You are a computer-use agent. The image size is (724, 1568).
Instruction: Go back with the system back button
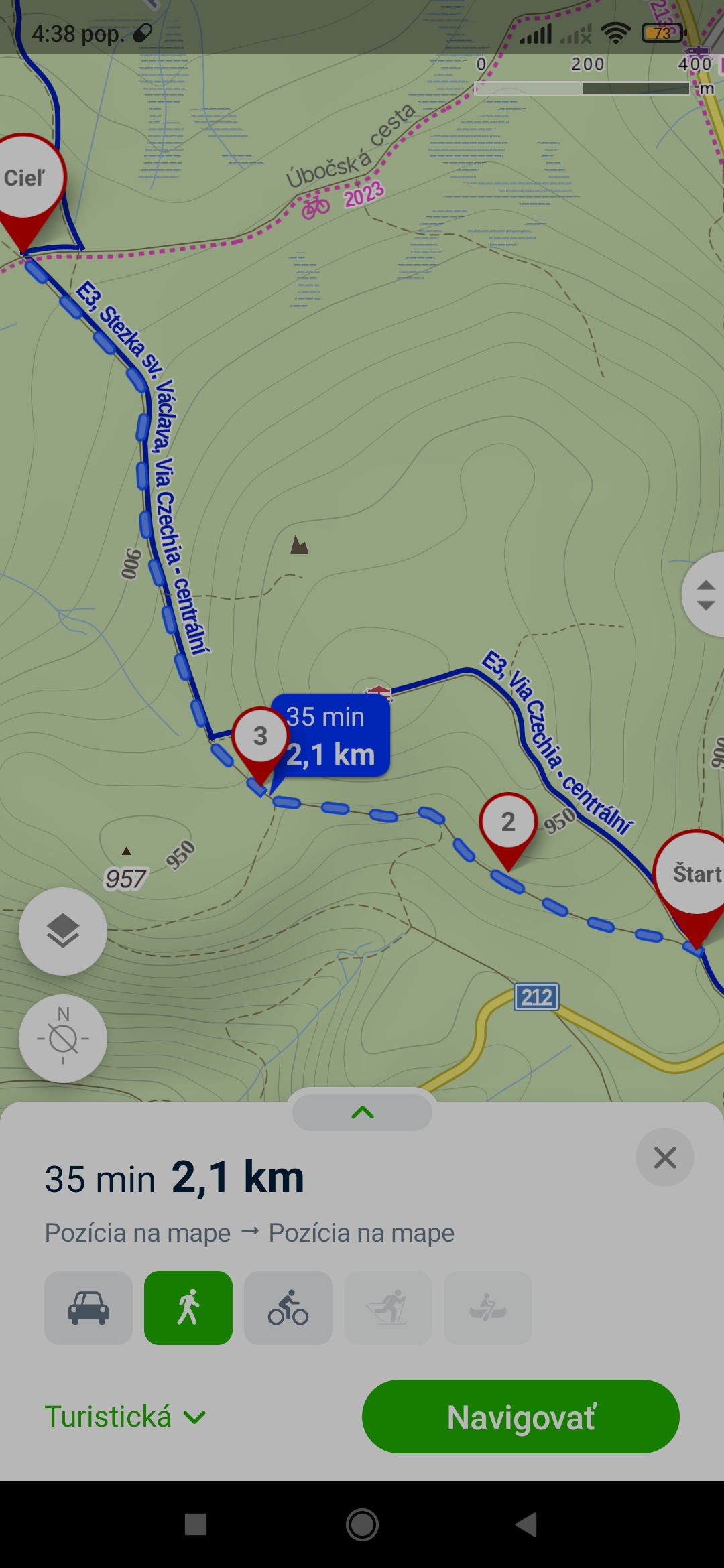(x=527, y=1524)
